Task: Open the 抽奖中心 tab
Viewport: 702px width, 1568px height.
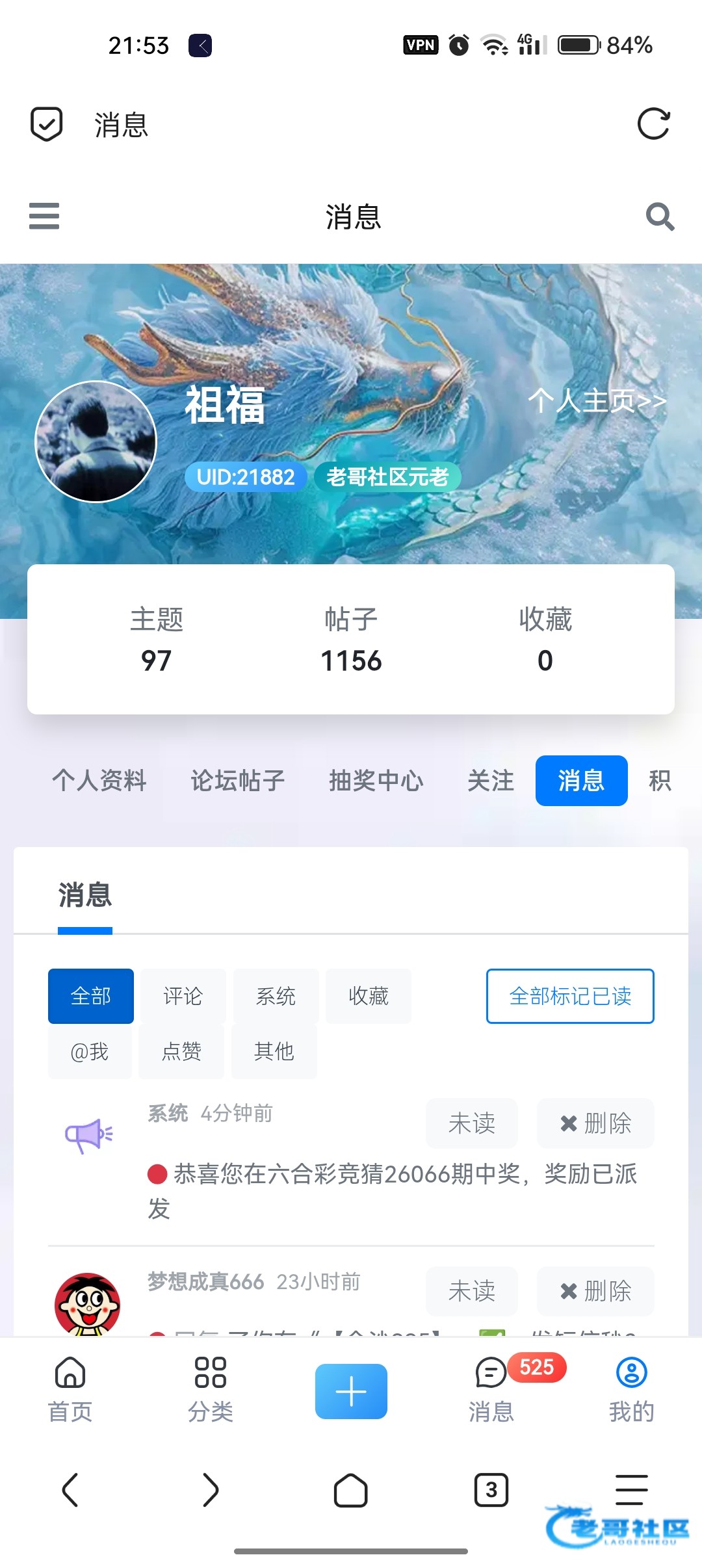Action: [376, 781]
